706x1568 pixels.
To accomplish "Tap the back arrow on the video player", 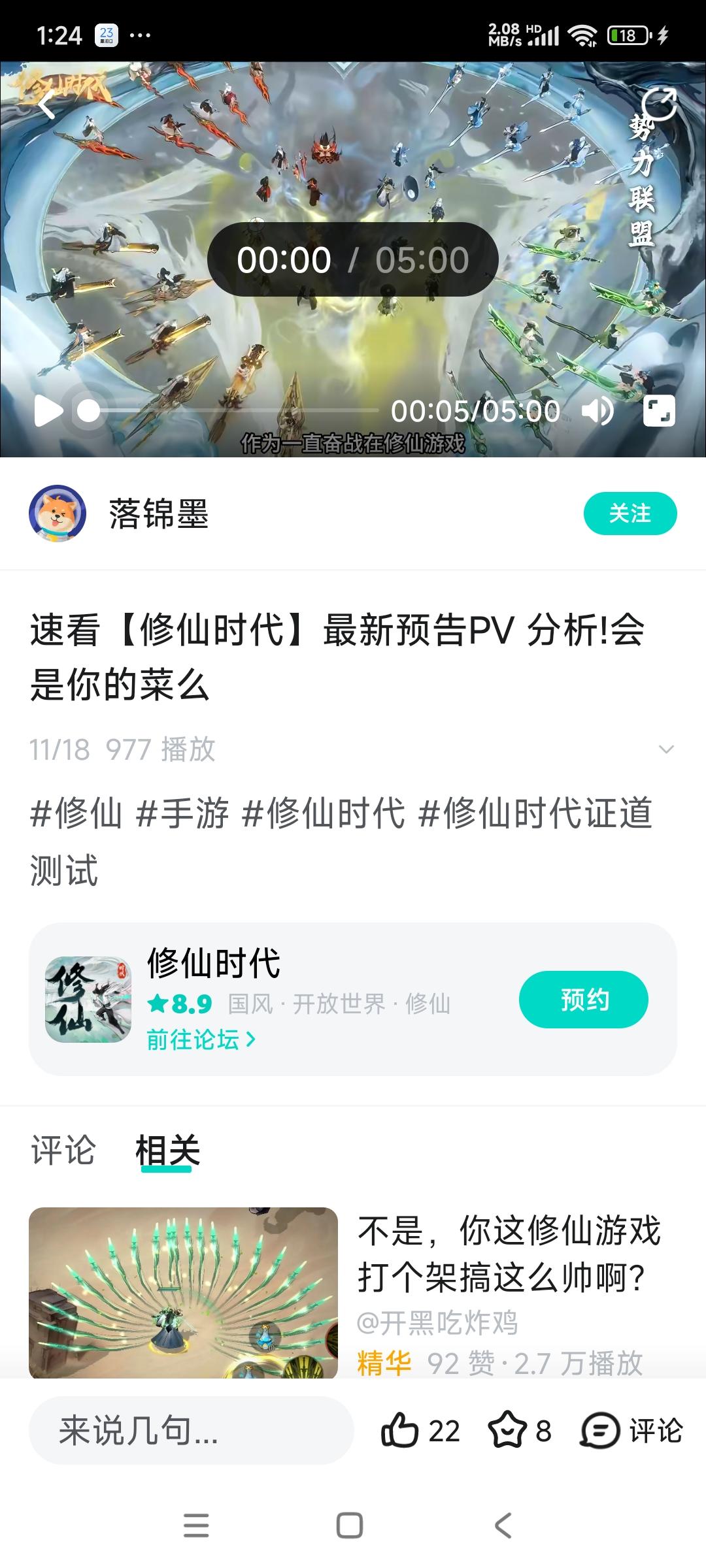I will (x=44, y=105).
